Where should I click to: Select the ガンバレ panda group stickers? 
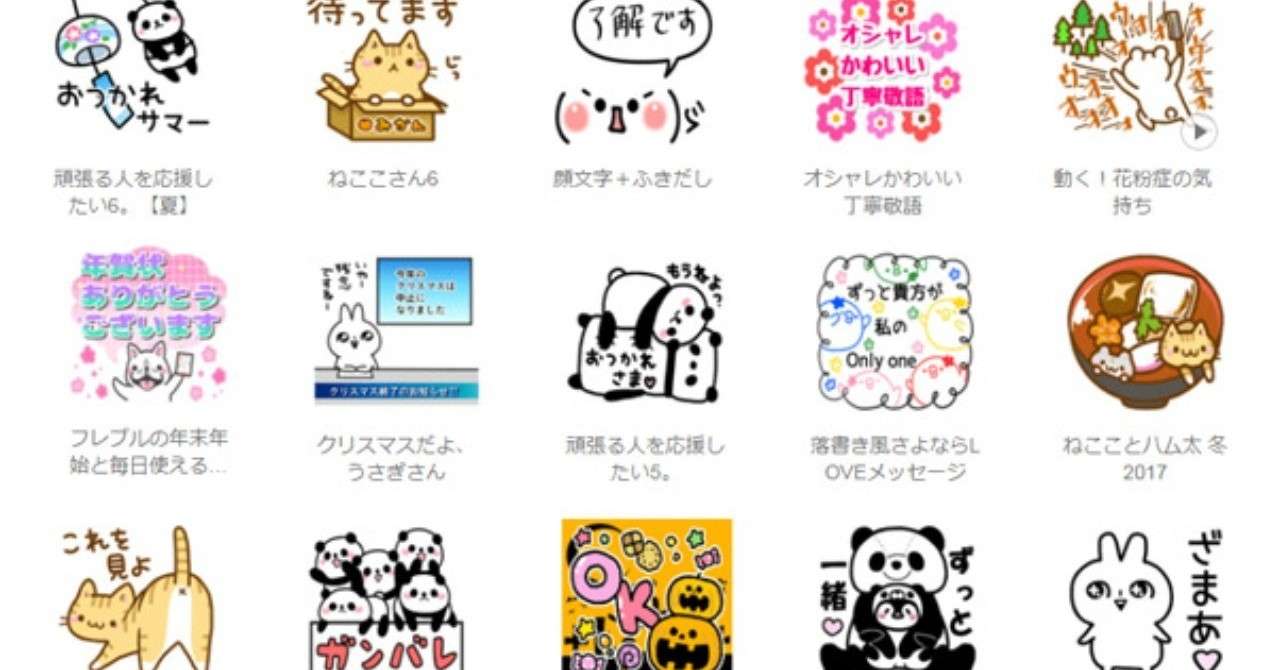click(x=387, y=595)
